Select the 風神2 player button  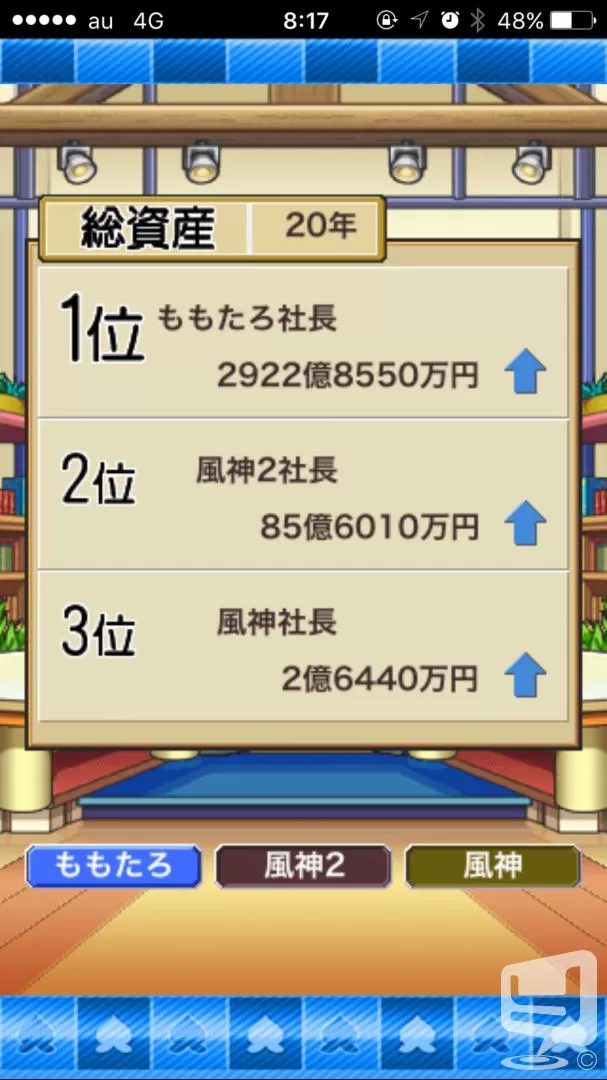[303, 866]
